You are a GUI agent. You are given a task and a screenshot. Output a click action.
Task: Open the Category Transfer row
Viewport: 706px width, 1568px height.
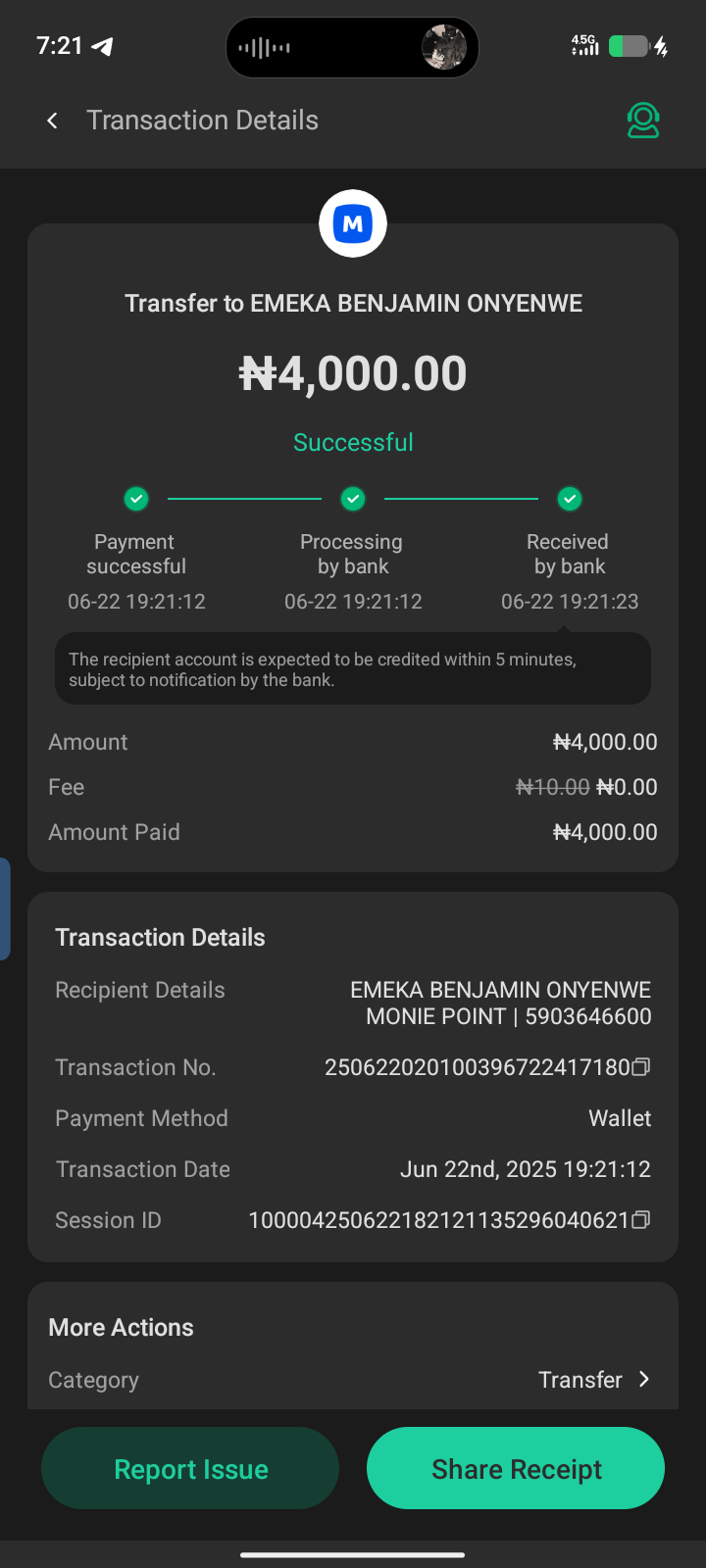click(x=592, y=1380)
